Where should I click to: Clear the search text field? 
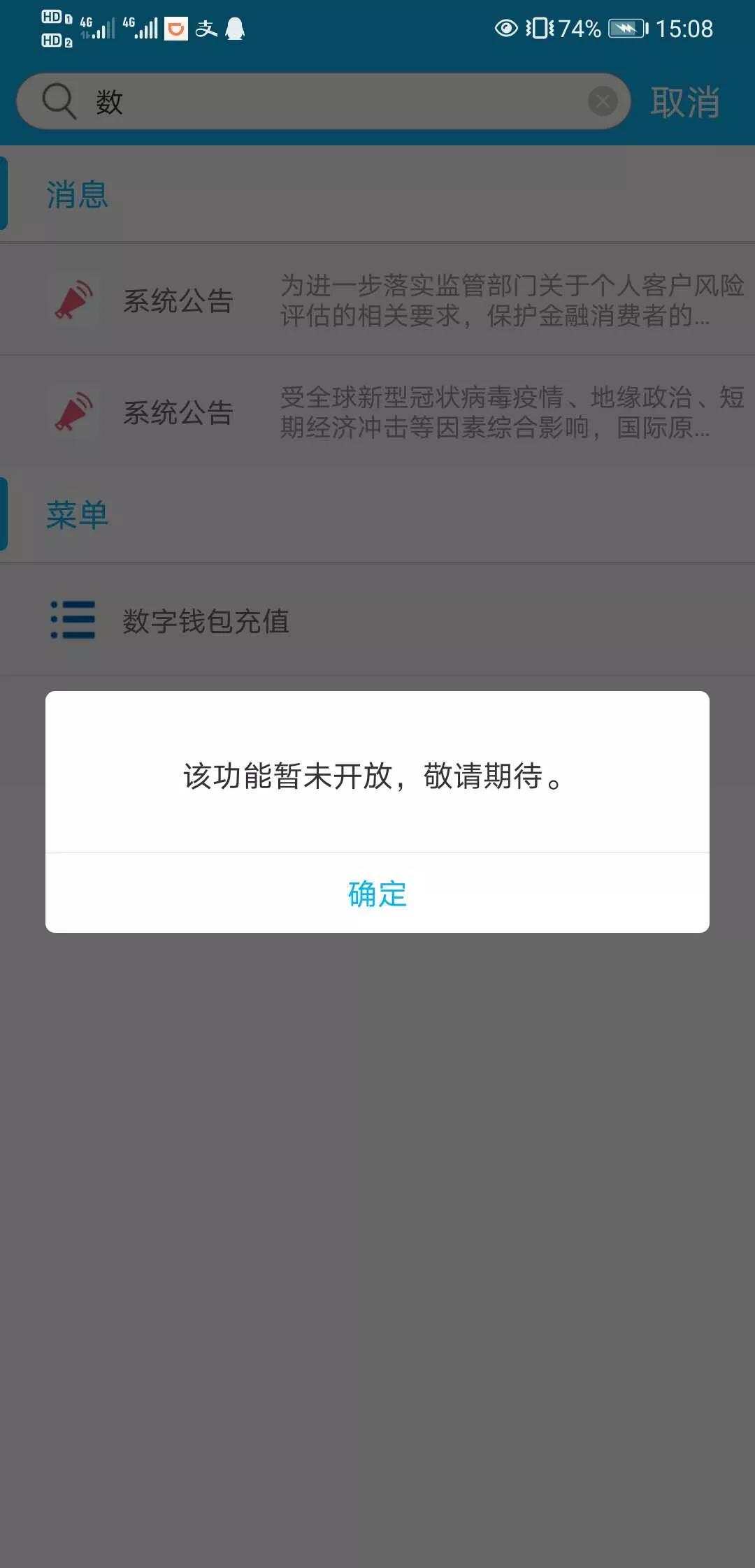[602, 102]
